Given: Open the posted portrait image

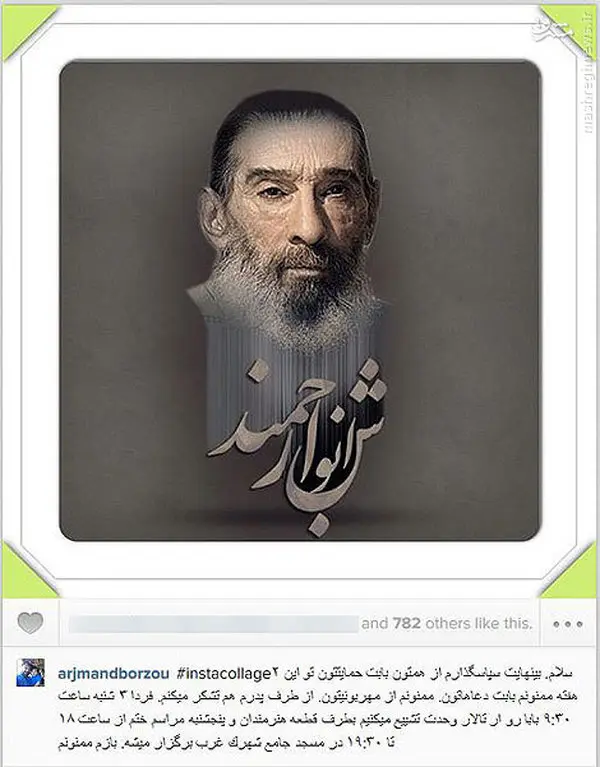Looking at the screenshot, I should coord(300,300).
